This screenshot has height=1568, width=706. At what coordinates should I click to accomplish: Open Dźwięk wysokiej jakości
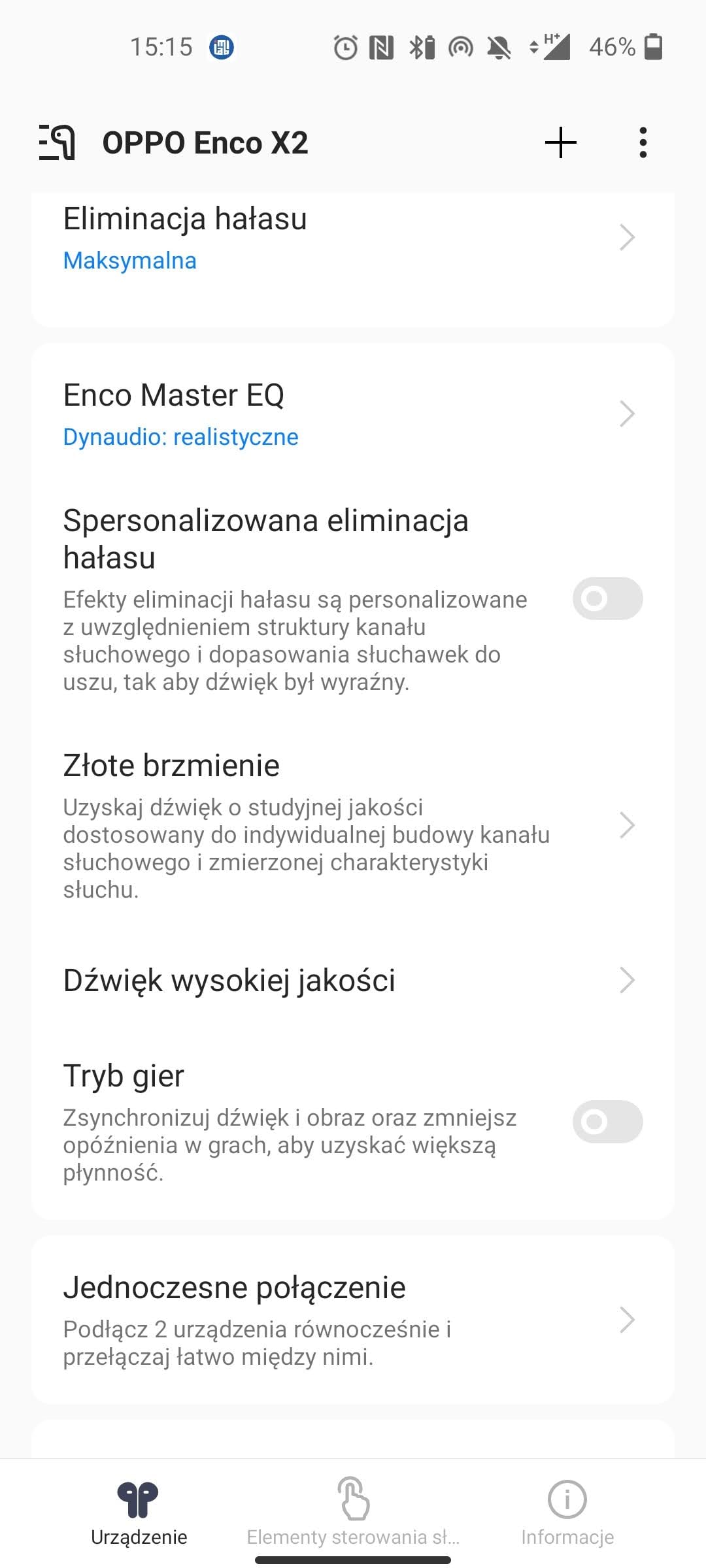(x=353, y=980)
